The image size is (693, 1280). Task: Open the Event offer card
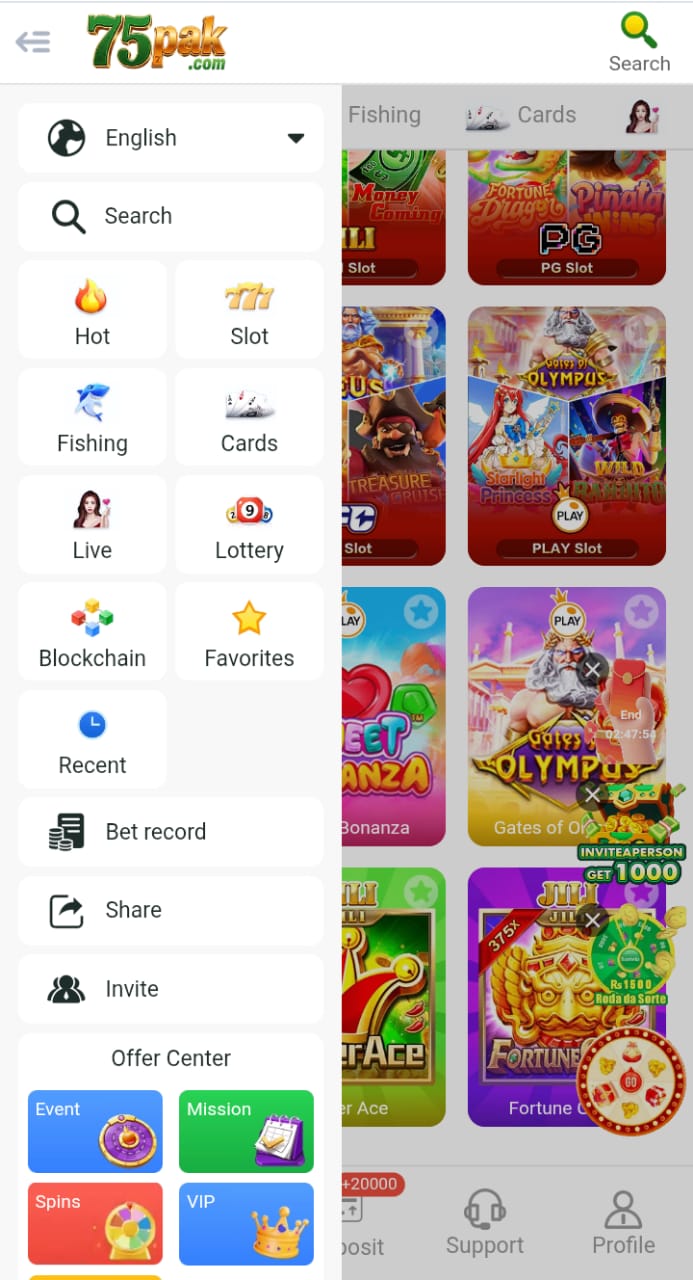(x=95, y=1131)
